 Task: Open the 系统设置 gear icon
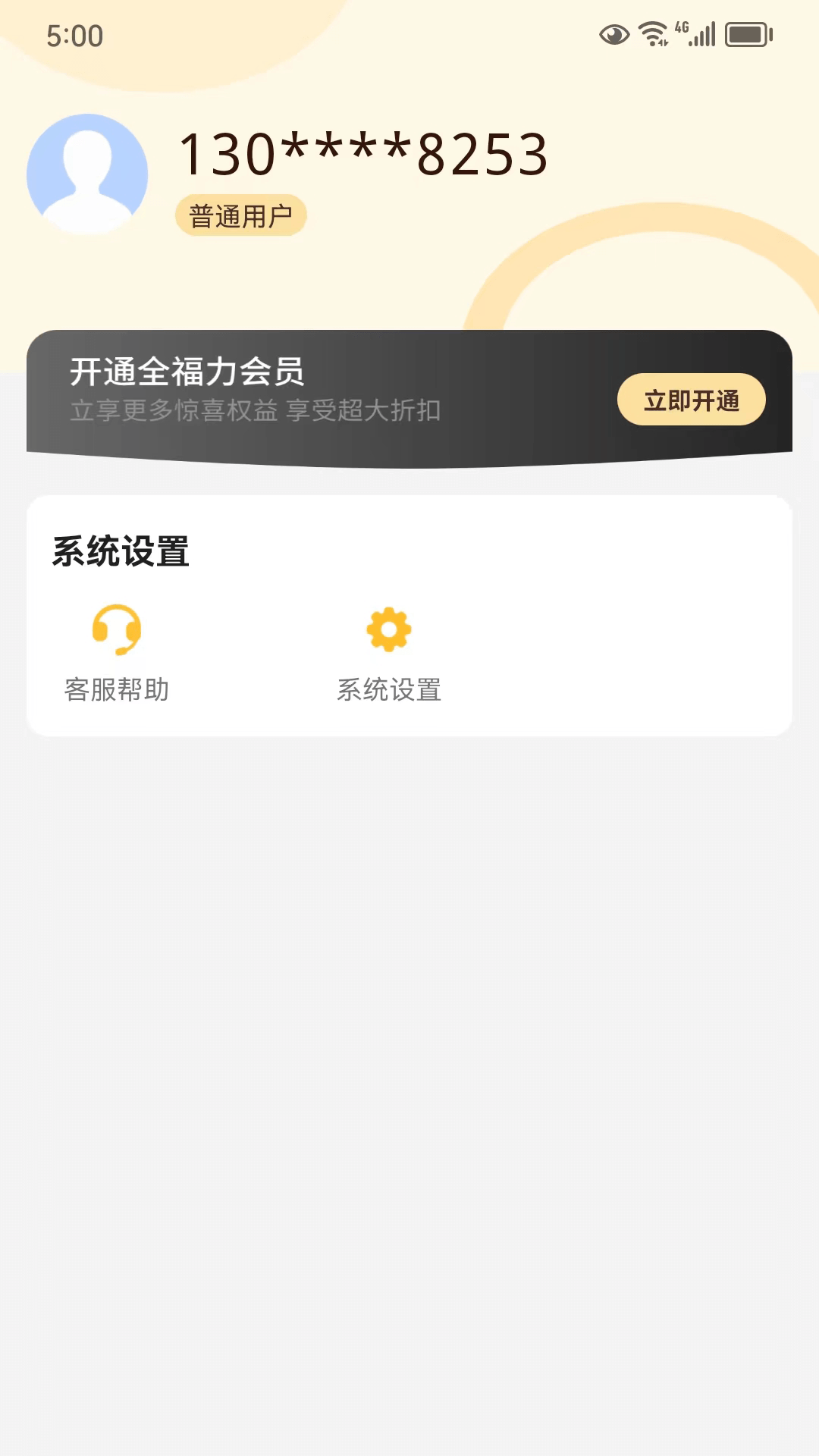389,630
